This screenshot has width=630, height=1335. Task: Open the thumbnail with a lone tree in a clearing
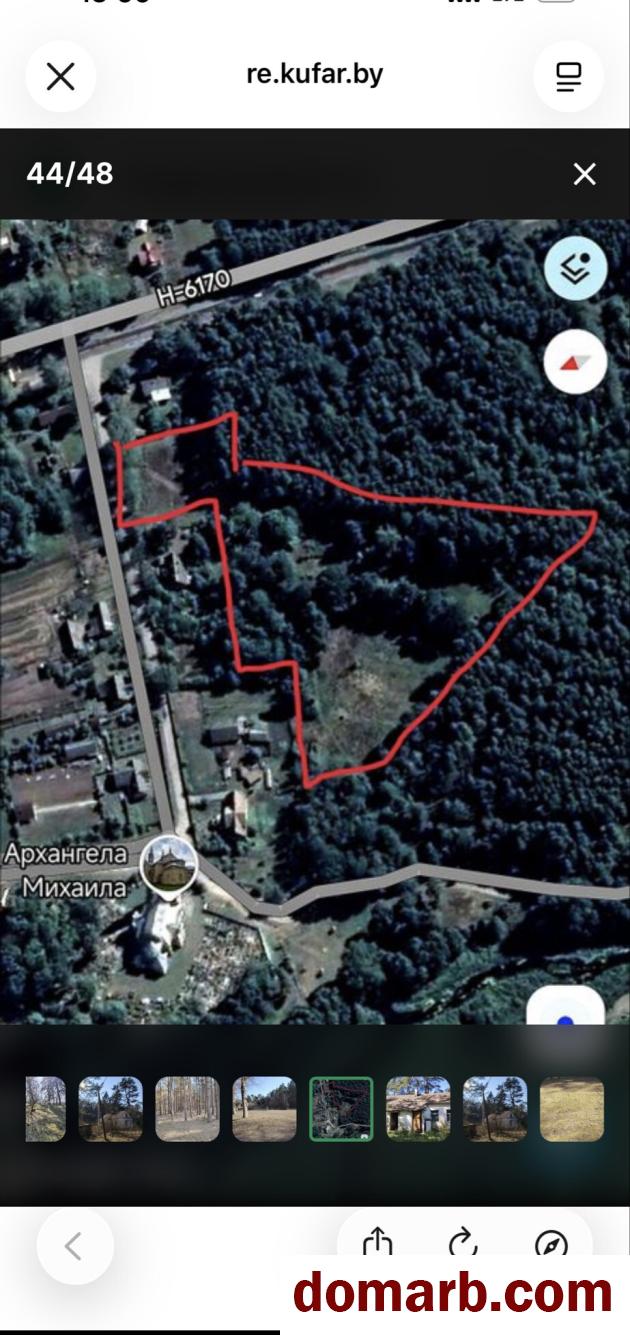tap(264, 1109)
